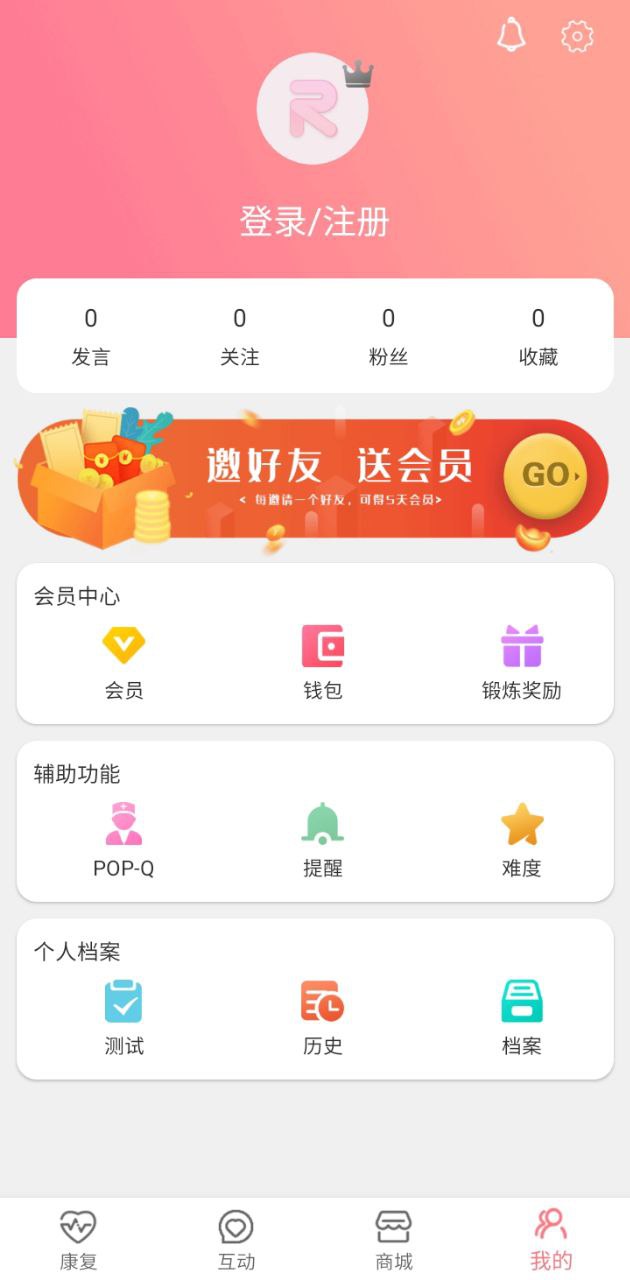Tap the profile avatar

[x=313, y=109]
